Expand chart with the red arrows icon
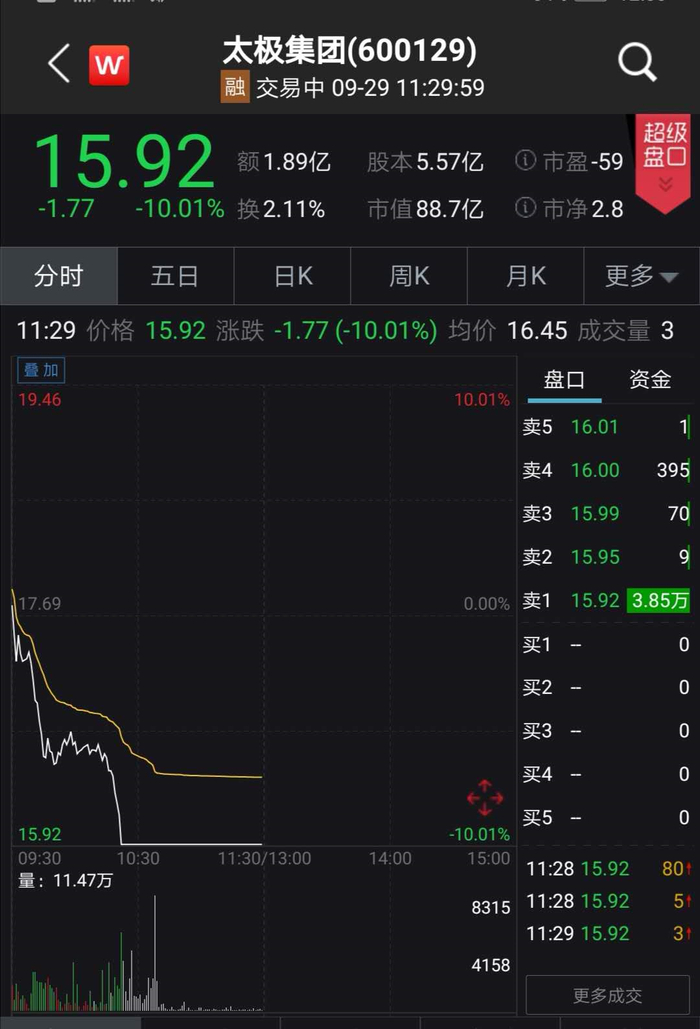Screen dimensions: 700x1029 485,798
